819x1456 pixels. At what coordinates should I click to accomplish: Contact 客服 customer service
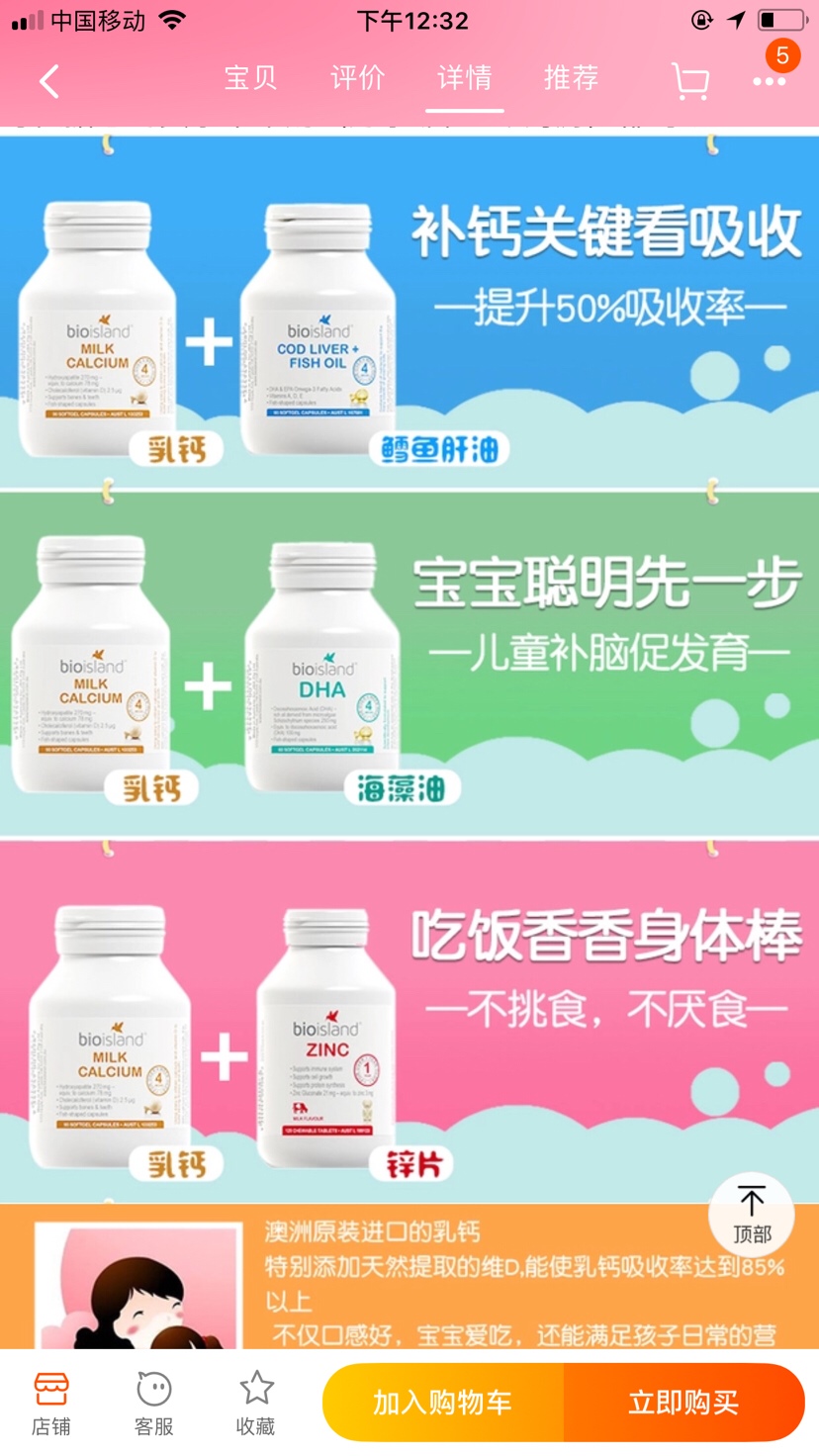tap(153, 1403)
